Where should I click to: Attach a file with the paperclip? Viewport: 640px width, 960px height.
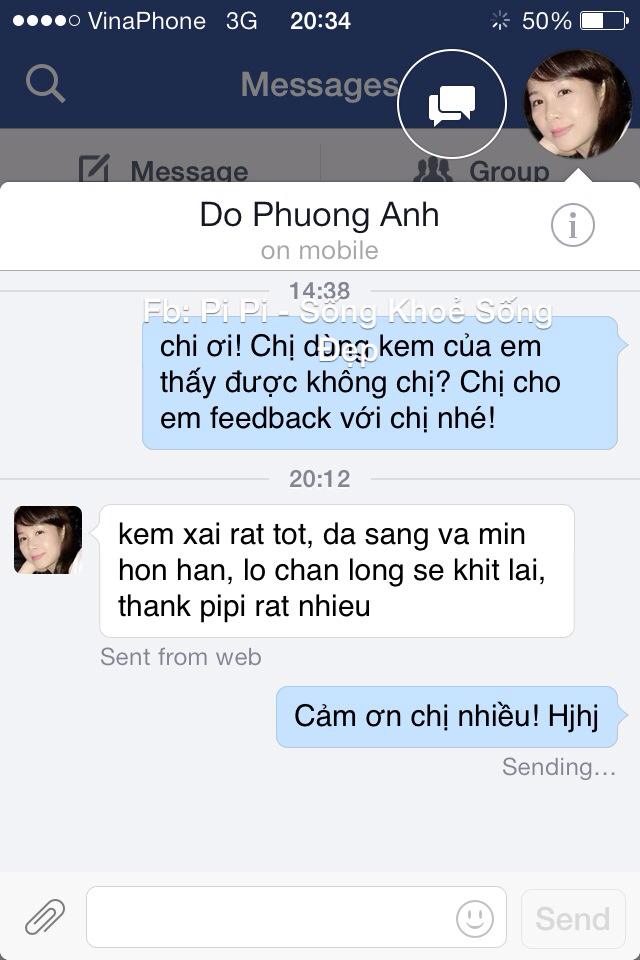[x=45, y=916]
